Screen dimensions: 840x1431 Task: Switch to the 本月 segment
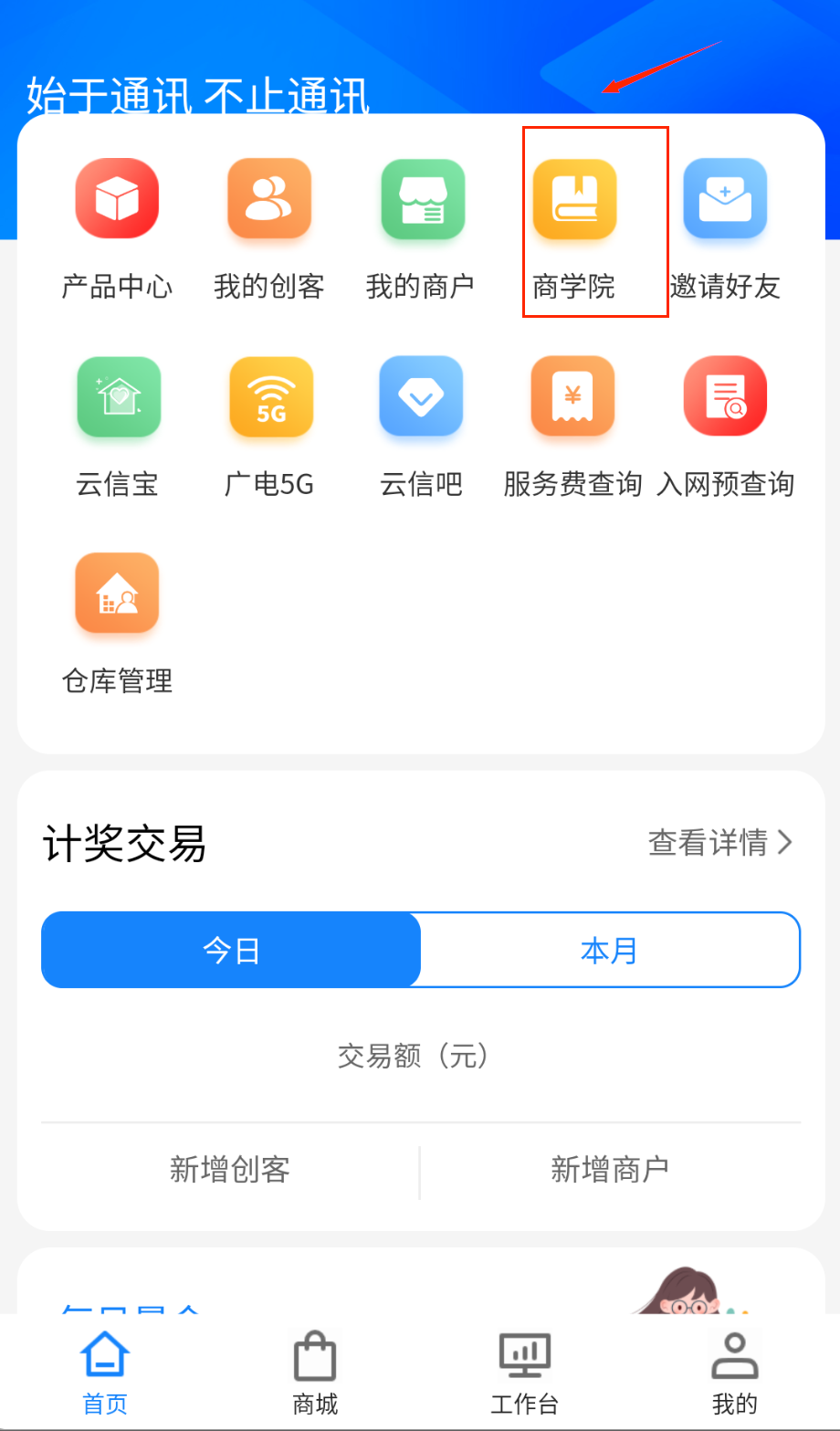point(609,951)
